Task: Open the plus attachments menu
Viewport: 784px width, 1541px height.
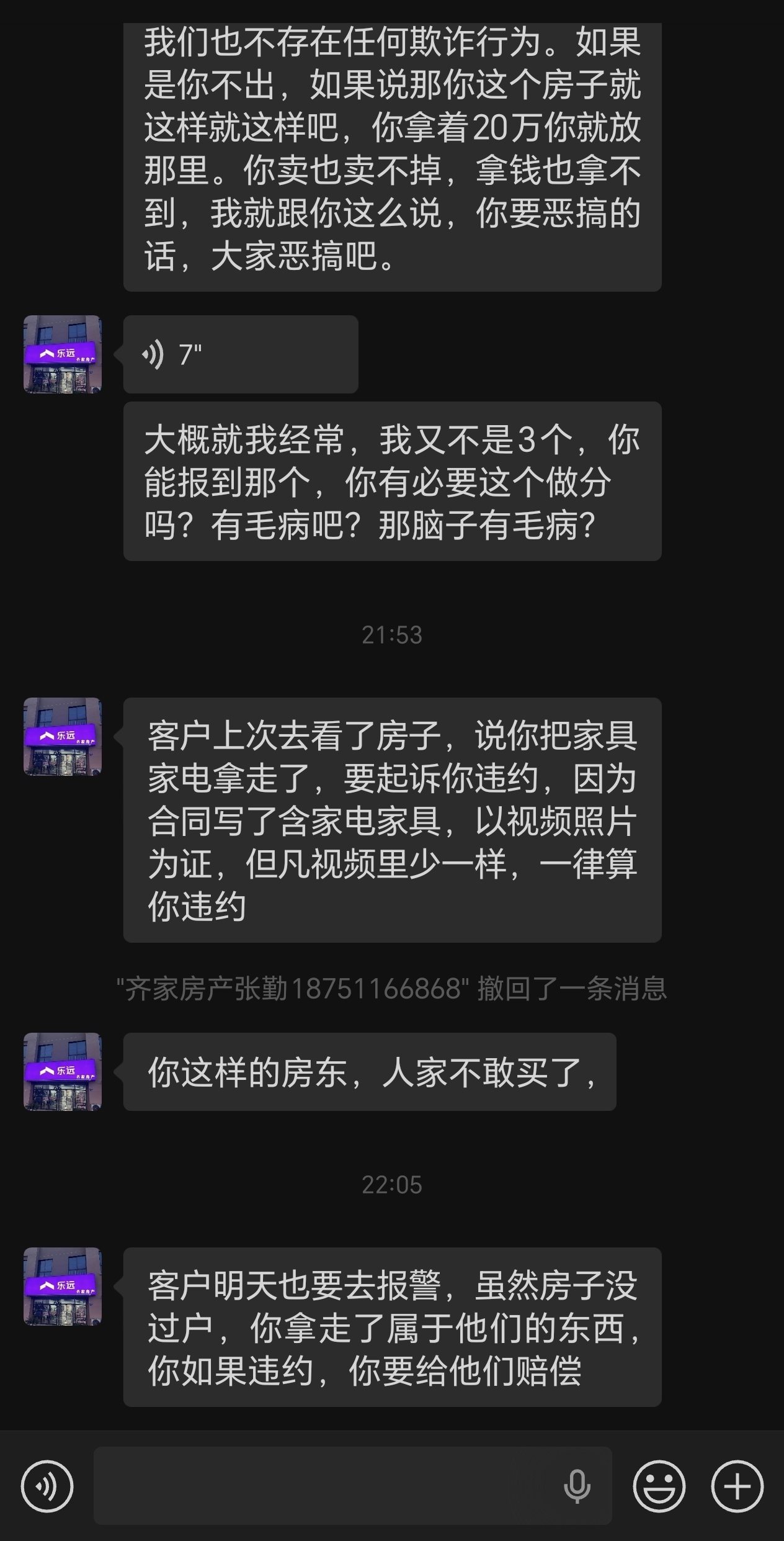Action: 737,1486
